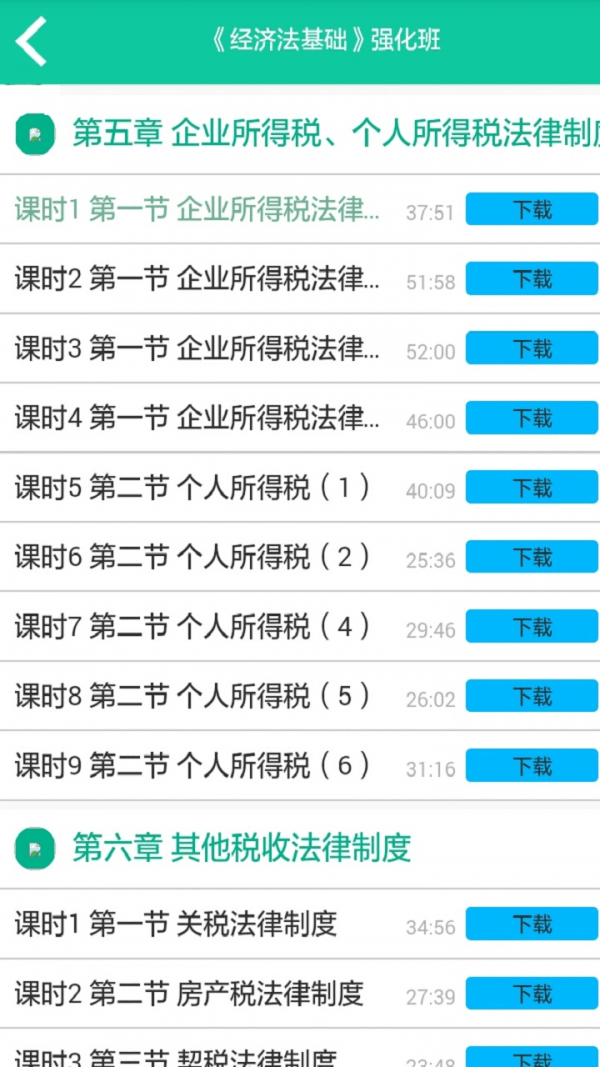The image size is (600, 1067).
Task: Open 课时6 第二节 个人所得税（2）
Action: coord(192,557)
